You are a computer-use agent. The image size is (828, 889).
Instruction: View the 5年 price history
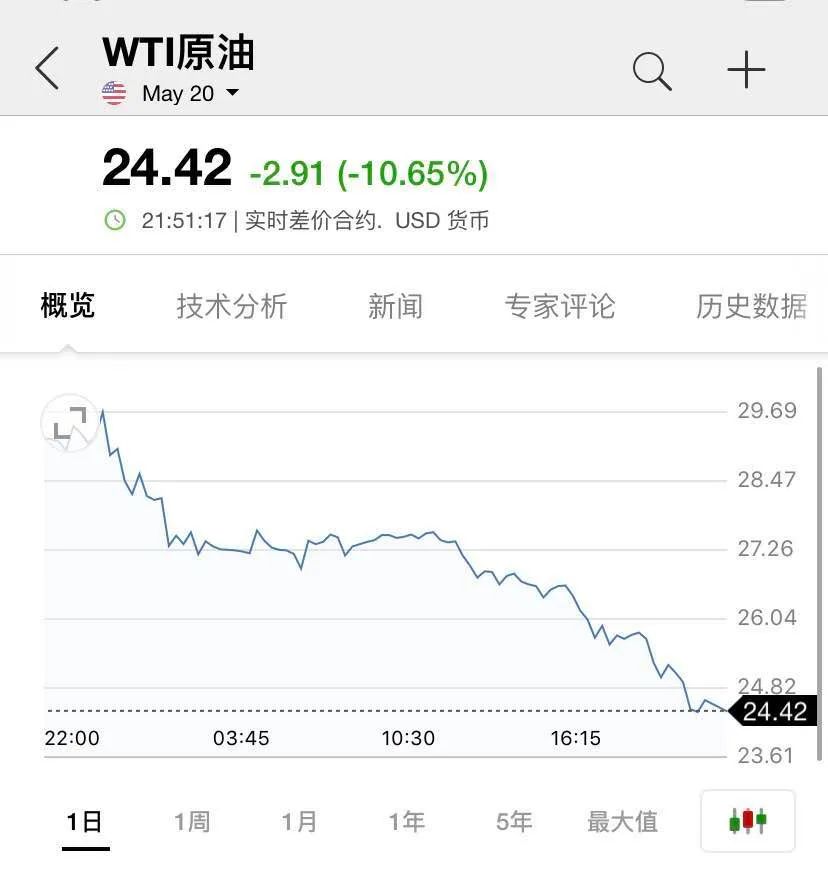point(514,822)
